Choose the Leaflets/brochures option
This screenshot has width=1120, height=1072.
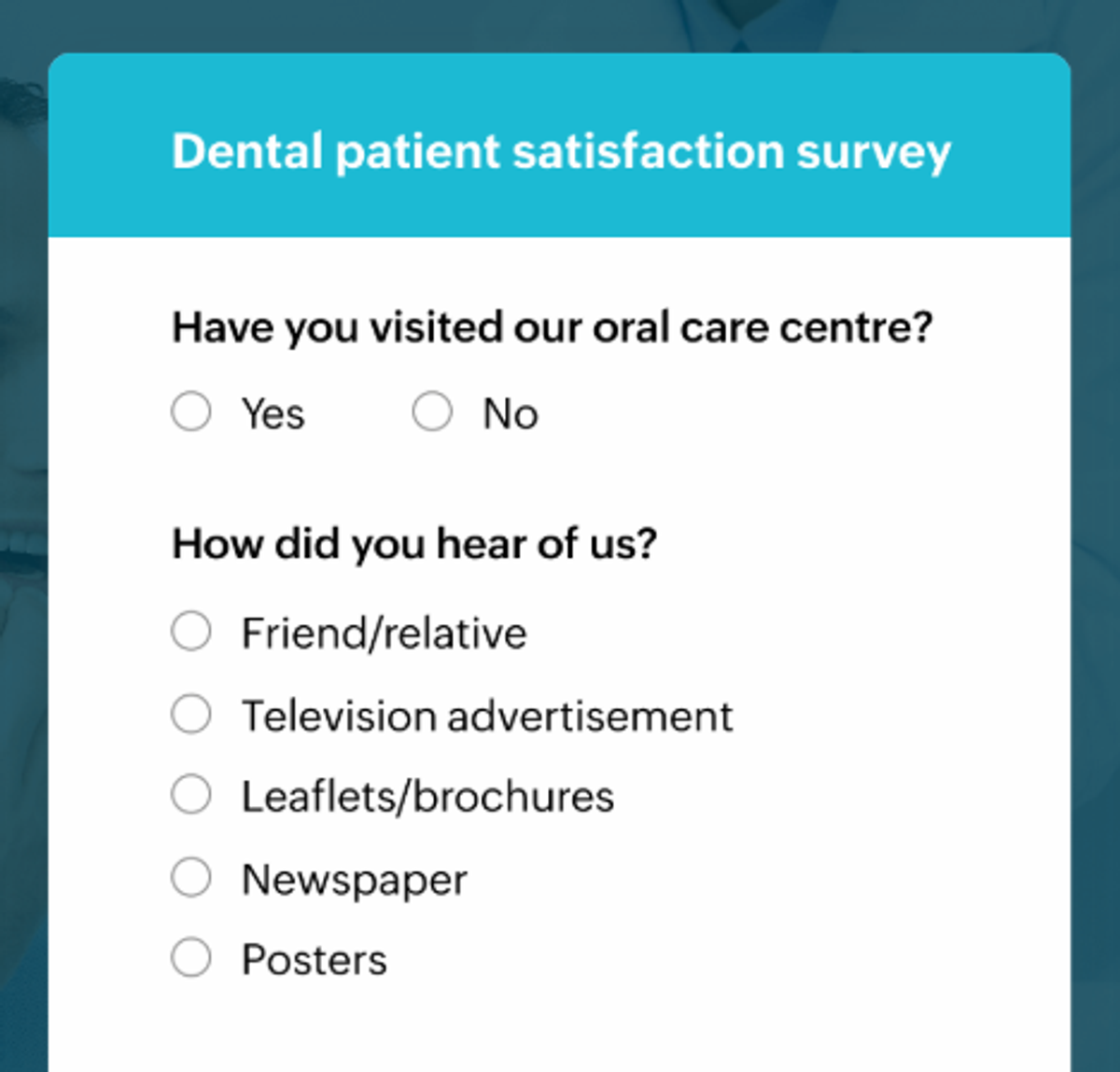click(191, 796)
